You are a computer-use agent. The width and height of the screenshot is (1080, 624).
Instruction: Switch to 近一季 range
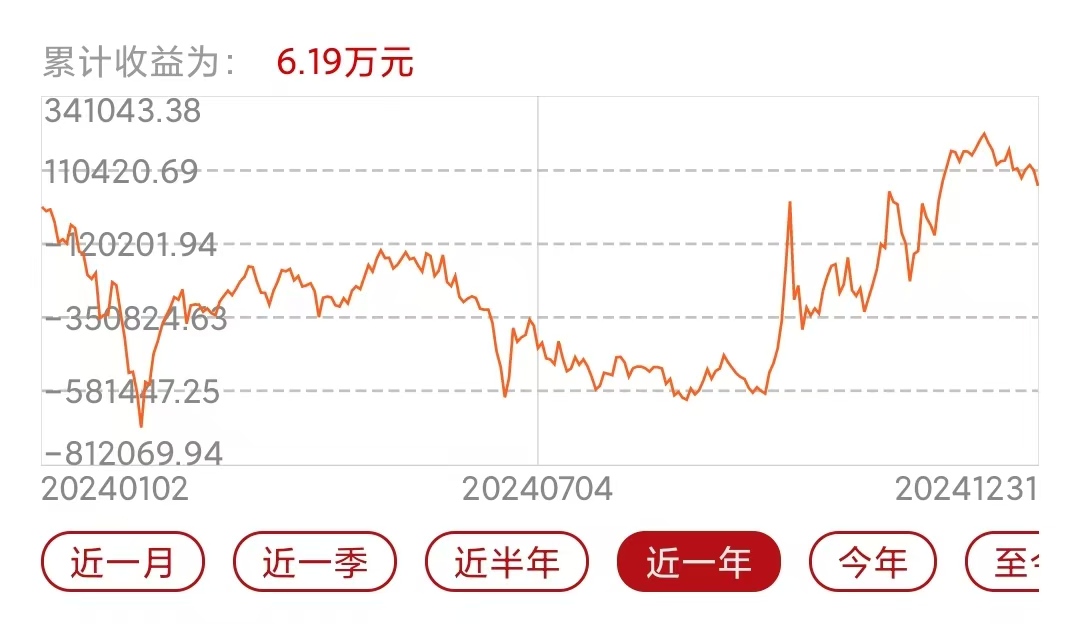[315, 562]
